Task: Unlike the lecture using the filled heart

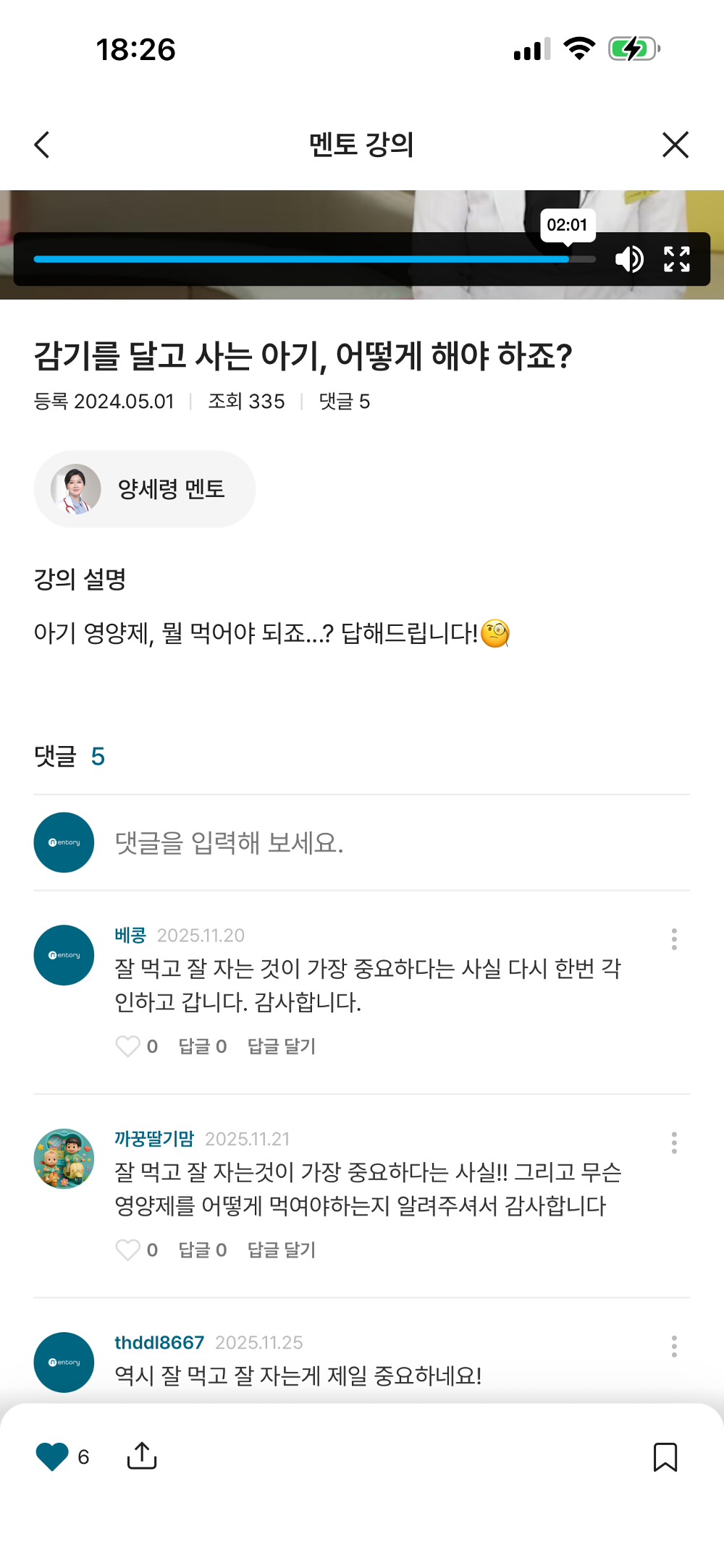Action: 50,1457
